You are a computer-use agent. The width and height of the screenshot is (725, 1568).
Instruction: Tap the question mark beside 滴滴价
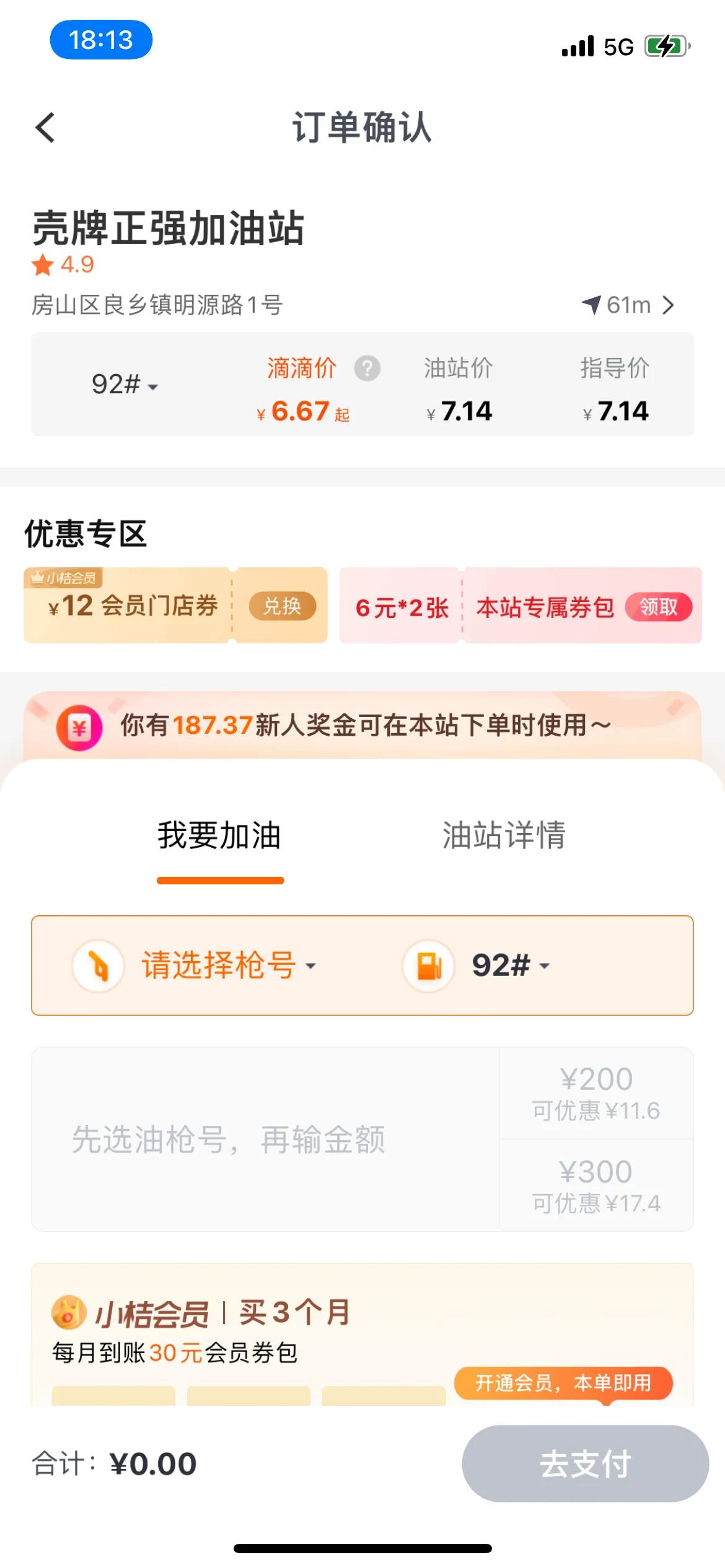(x=367, y=368)
